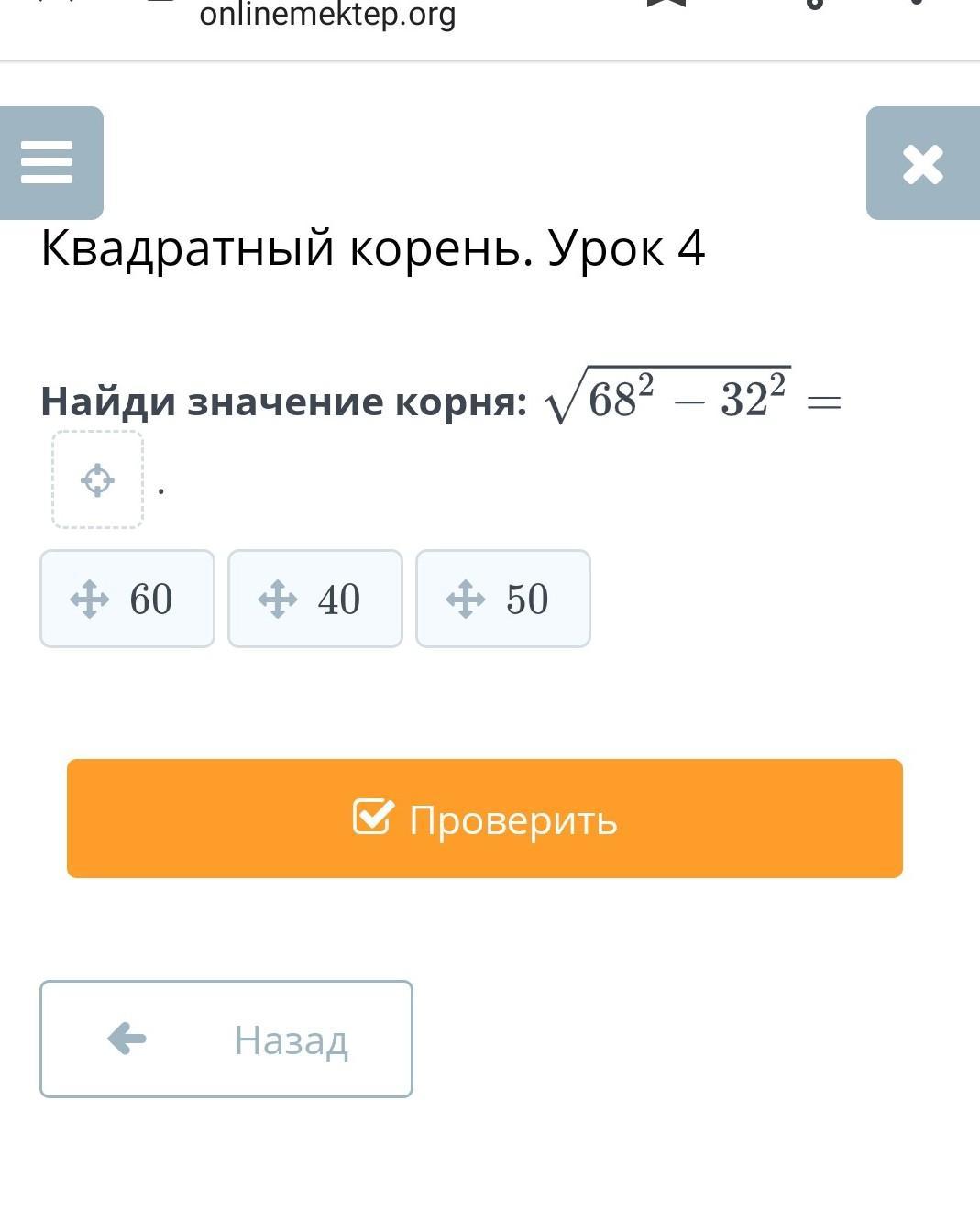Tap the empty answer drop slot

coord(97,479)
